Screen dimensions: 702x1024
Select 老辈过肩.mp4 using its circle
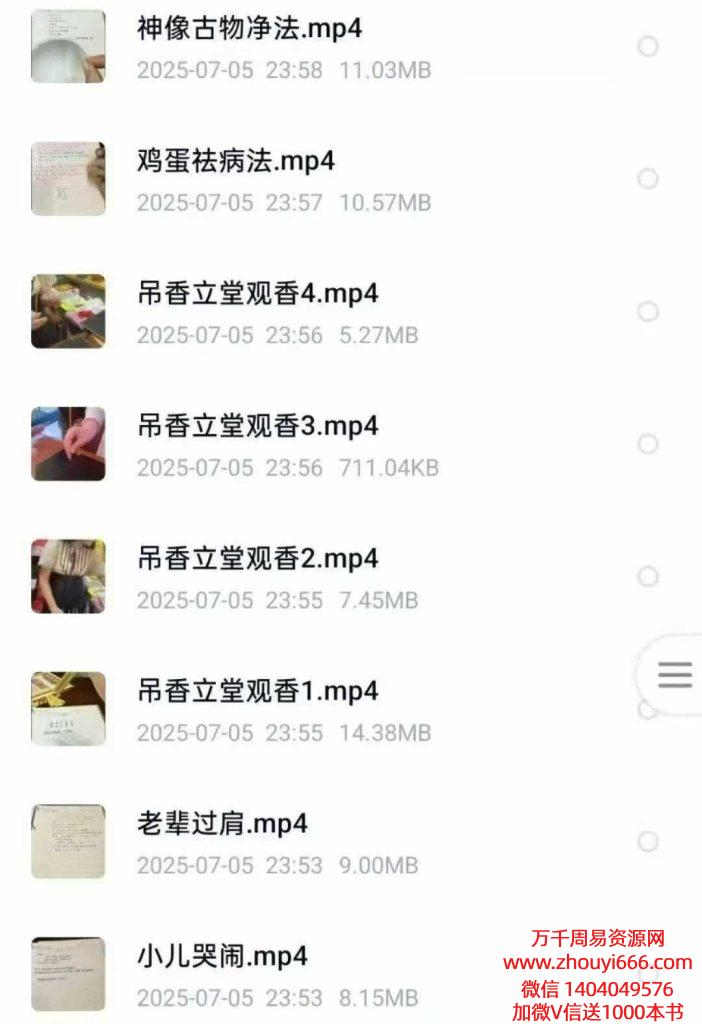pyautogui.click(x=648, y=842)
